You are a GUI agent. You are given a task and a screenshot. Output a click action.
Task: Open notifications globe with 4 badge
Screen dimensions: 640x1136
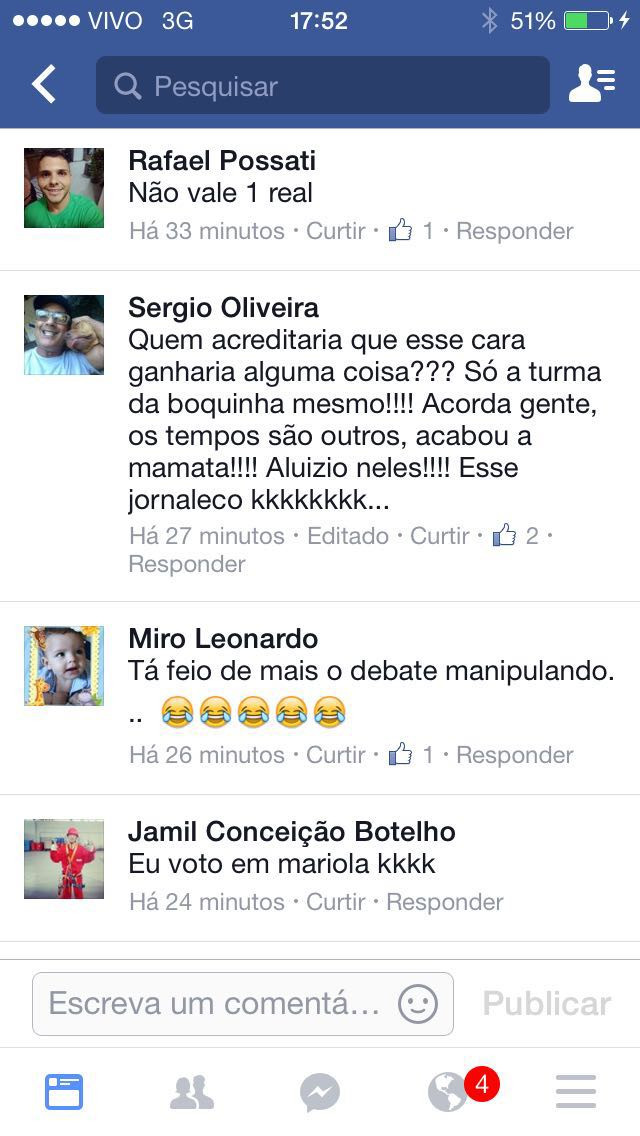449,1092
